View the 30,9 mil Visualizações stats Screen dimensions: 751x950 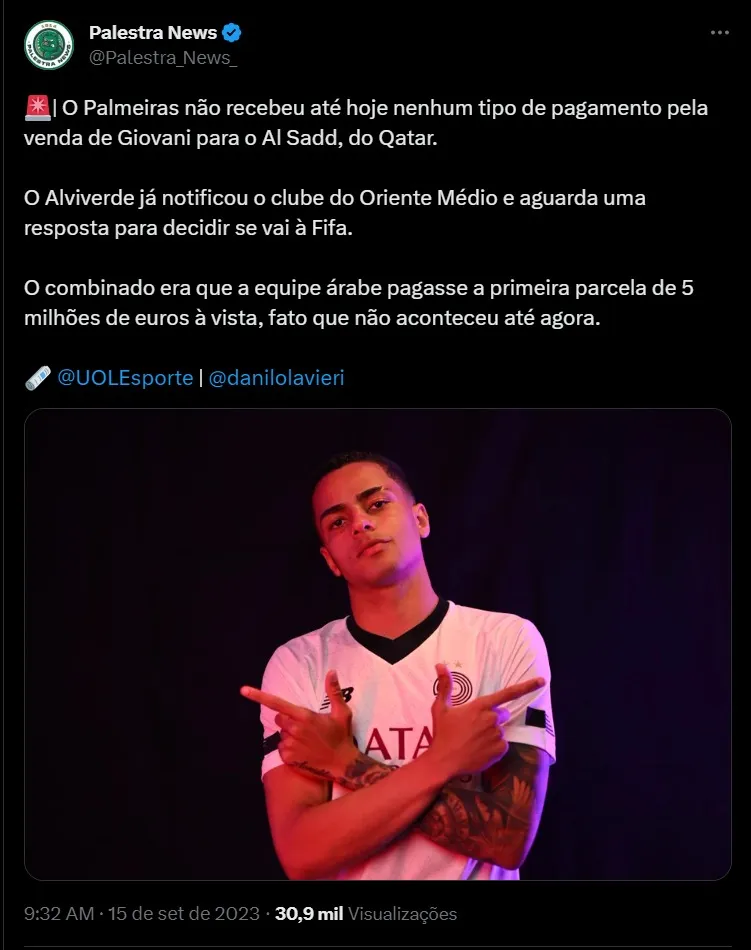click(x=366, y=914)
